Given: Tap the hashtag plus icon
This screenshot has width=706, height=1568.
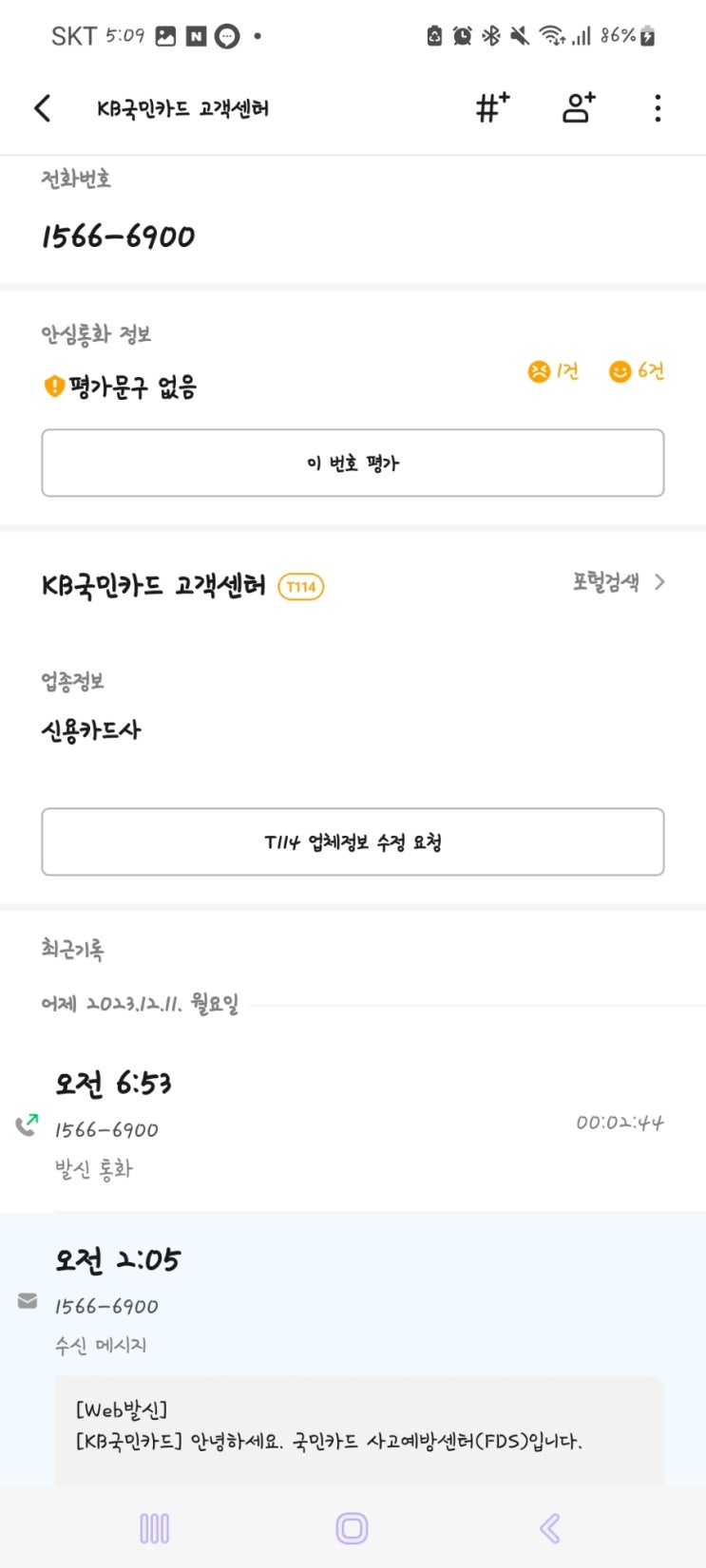Looking at the screenshot, I should [492, 107].
